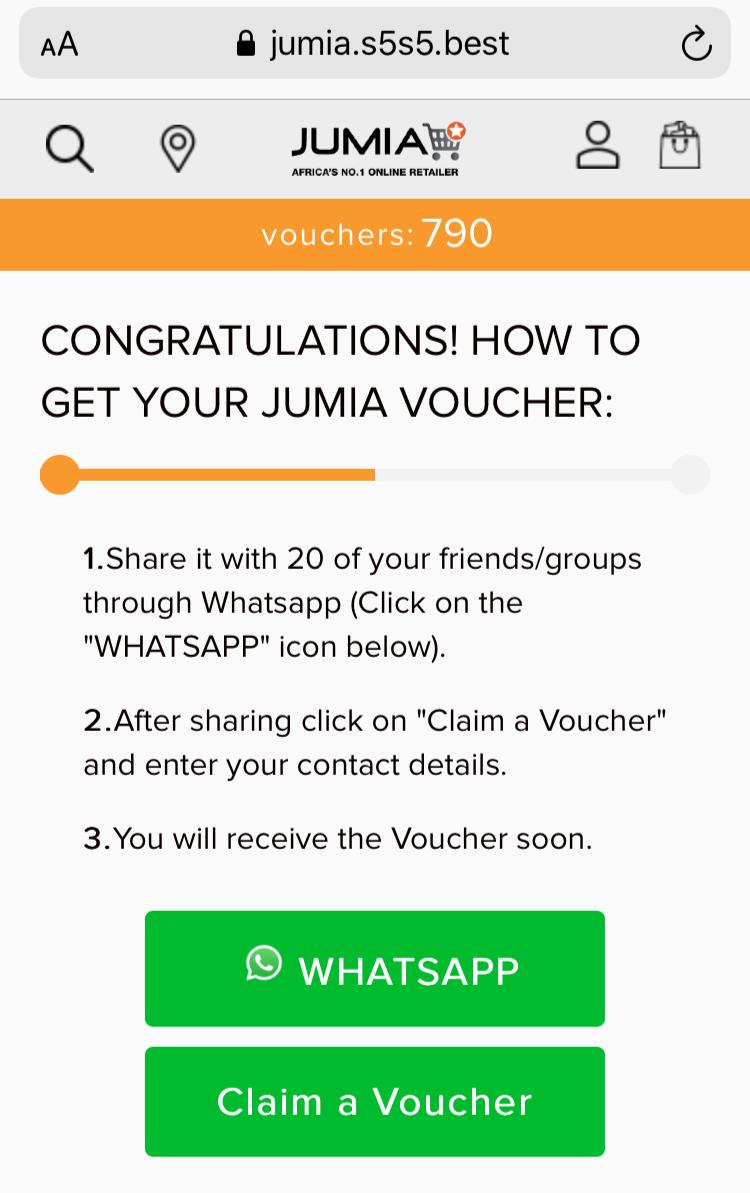The height and width of the screenshot is (1193, 750).
Task: Click the orange vouchers counter number
Action: (459, 232)
